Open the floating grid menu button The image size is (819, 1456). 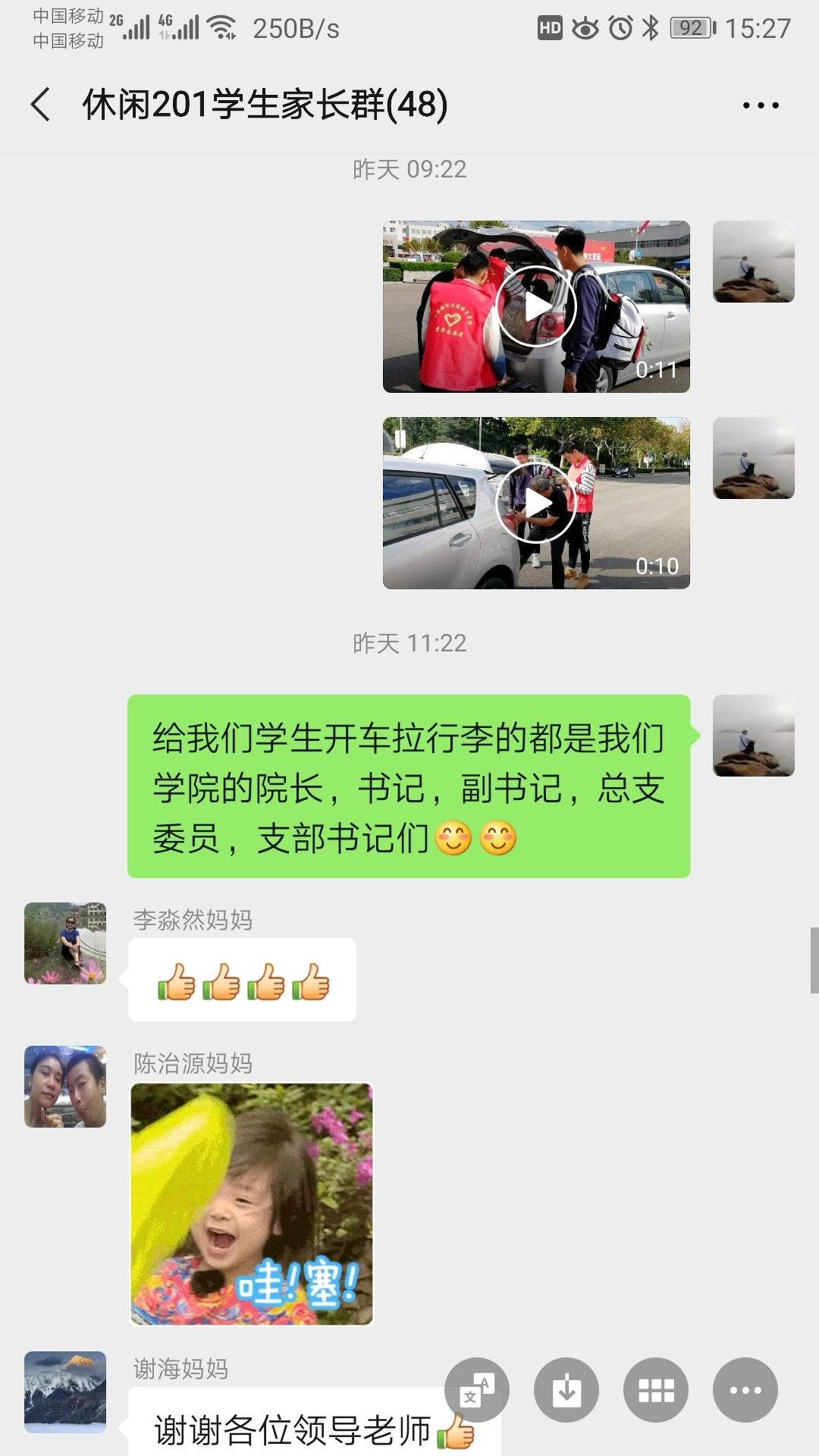(656, 1390)
